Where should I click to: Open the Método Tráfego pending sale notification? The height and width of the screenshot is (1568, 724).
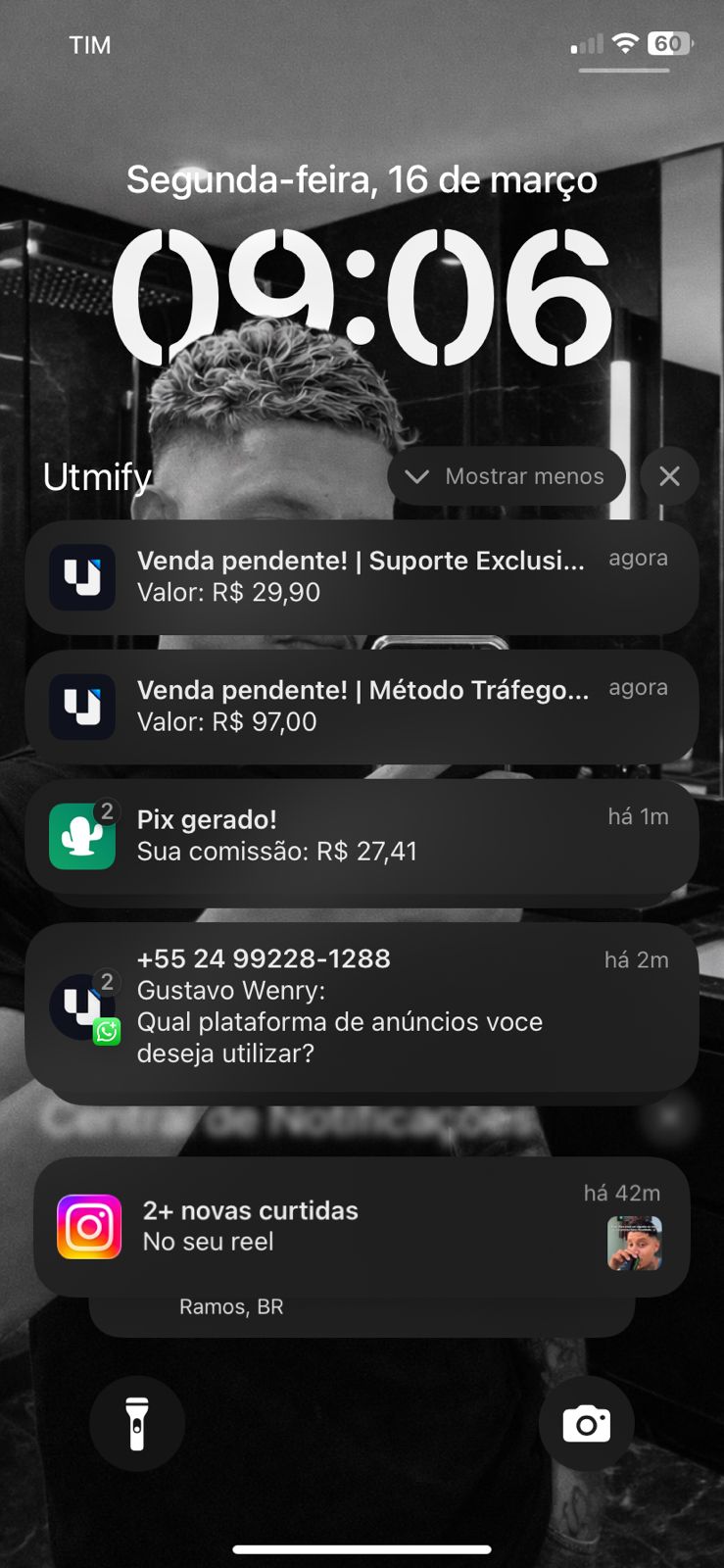362,706
